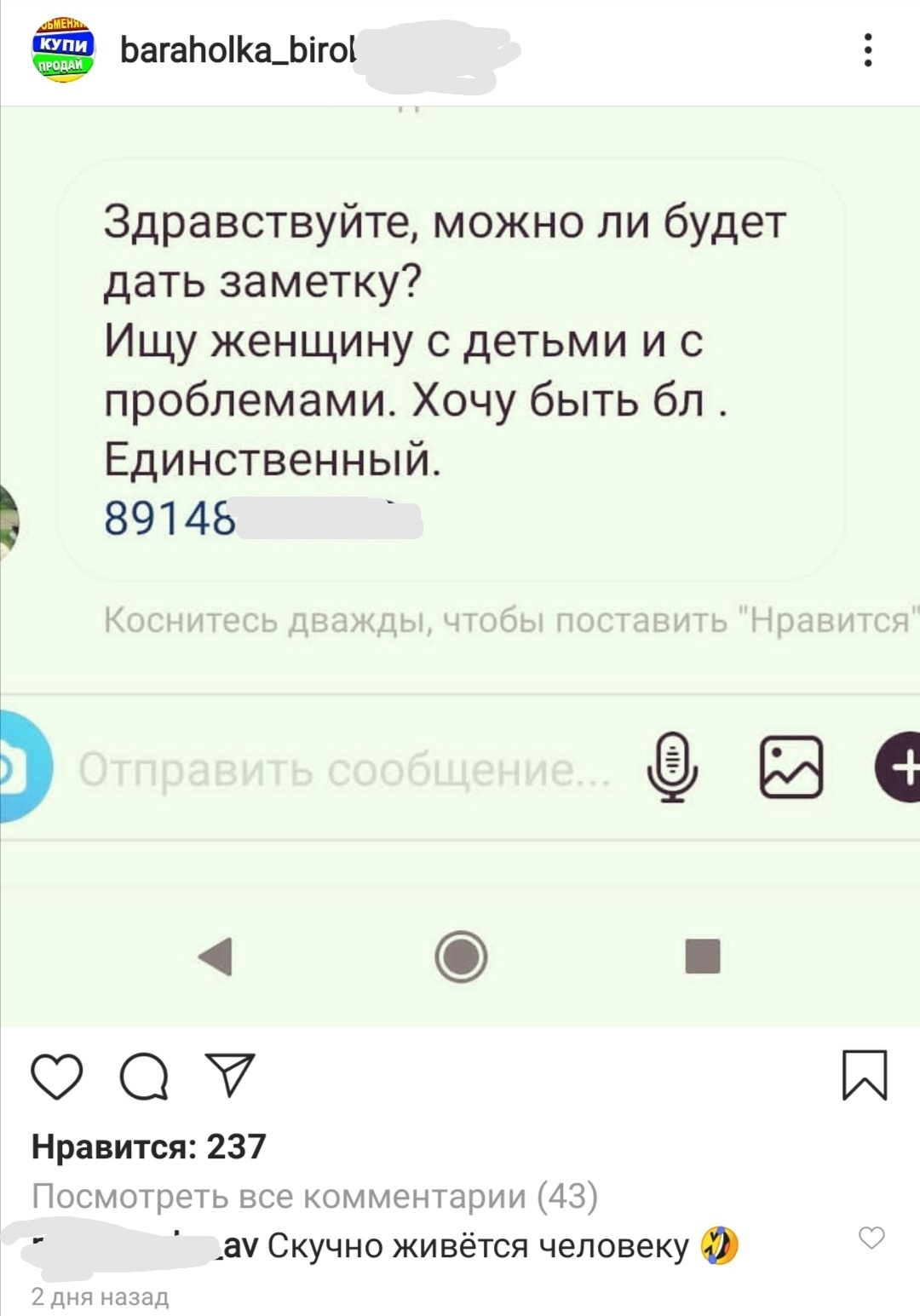This screenshot has width=920, height=1316.
Task: Like the post with heart icon
Action: pyautogui.click(x=57, y=1076)
